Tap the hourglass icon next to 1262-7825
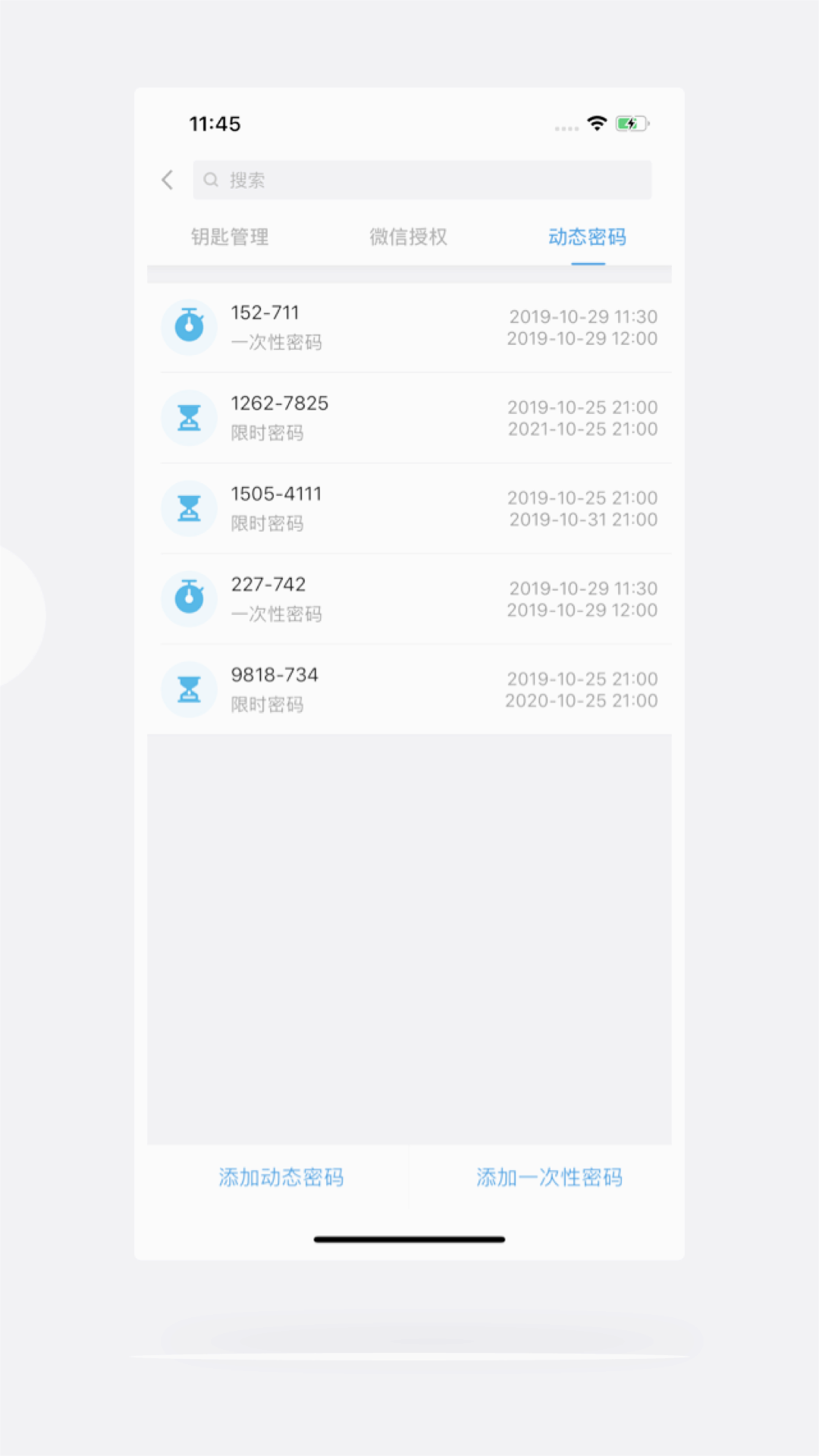 coord(189,417)
